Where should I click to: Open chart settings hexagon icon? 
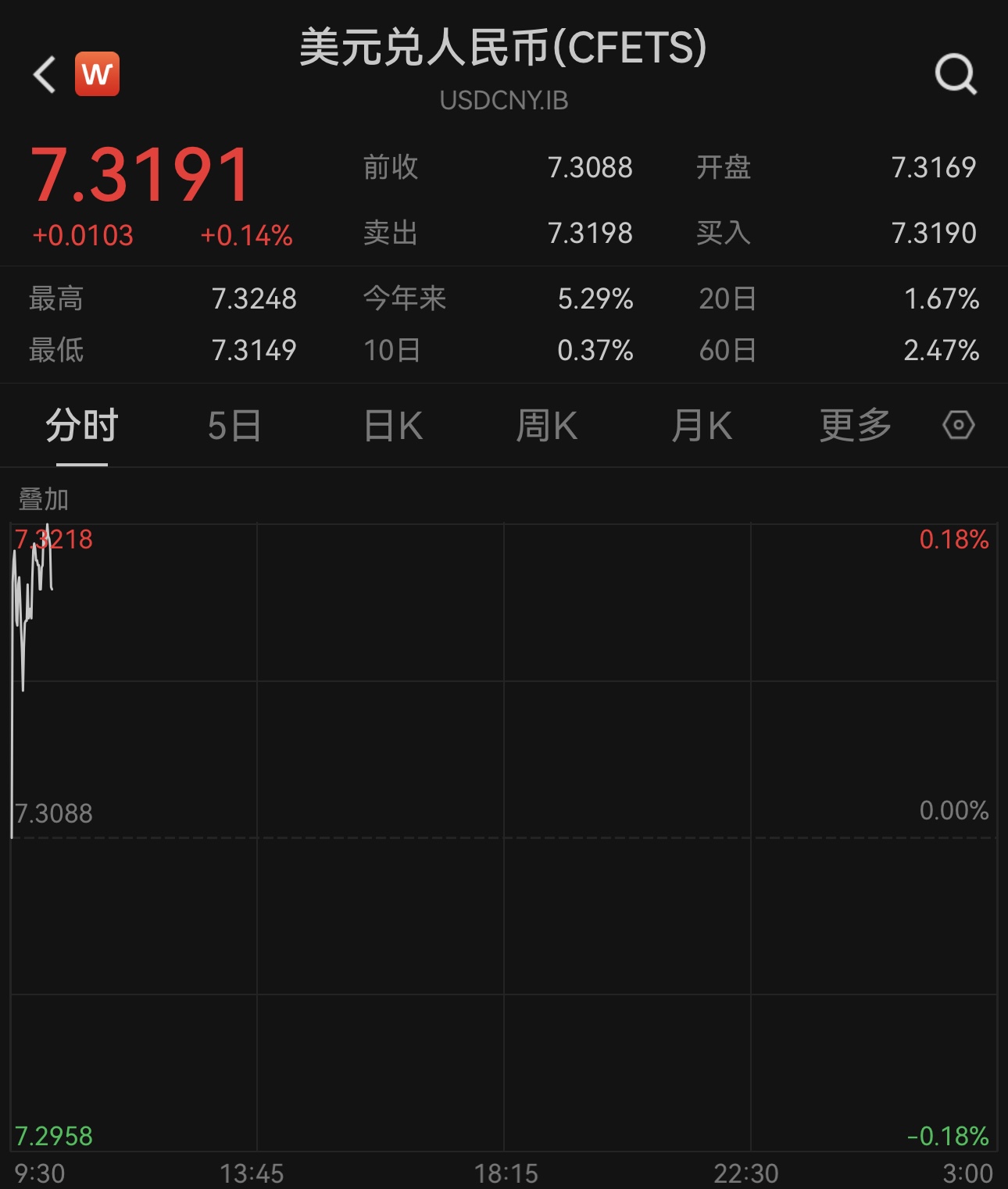[x=958, y=425]
